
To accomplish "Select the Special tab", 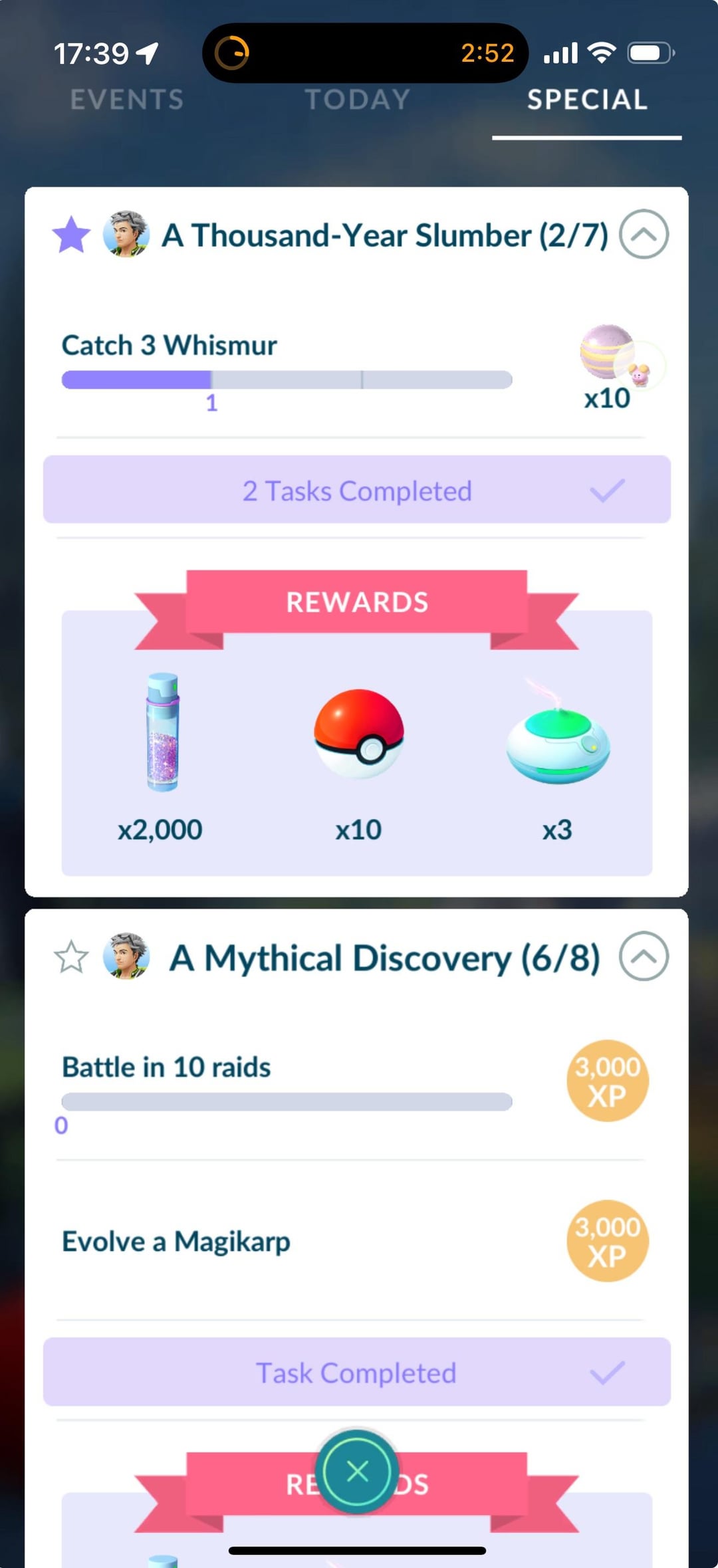I will (586, 100).
